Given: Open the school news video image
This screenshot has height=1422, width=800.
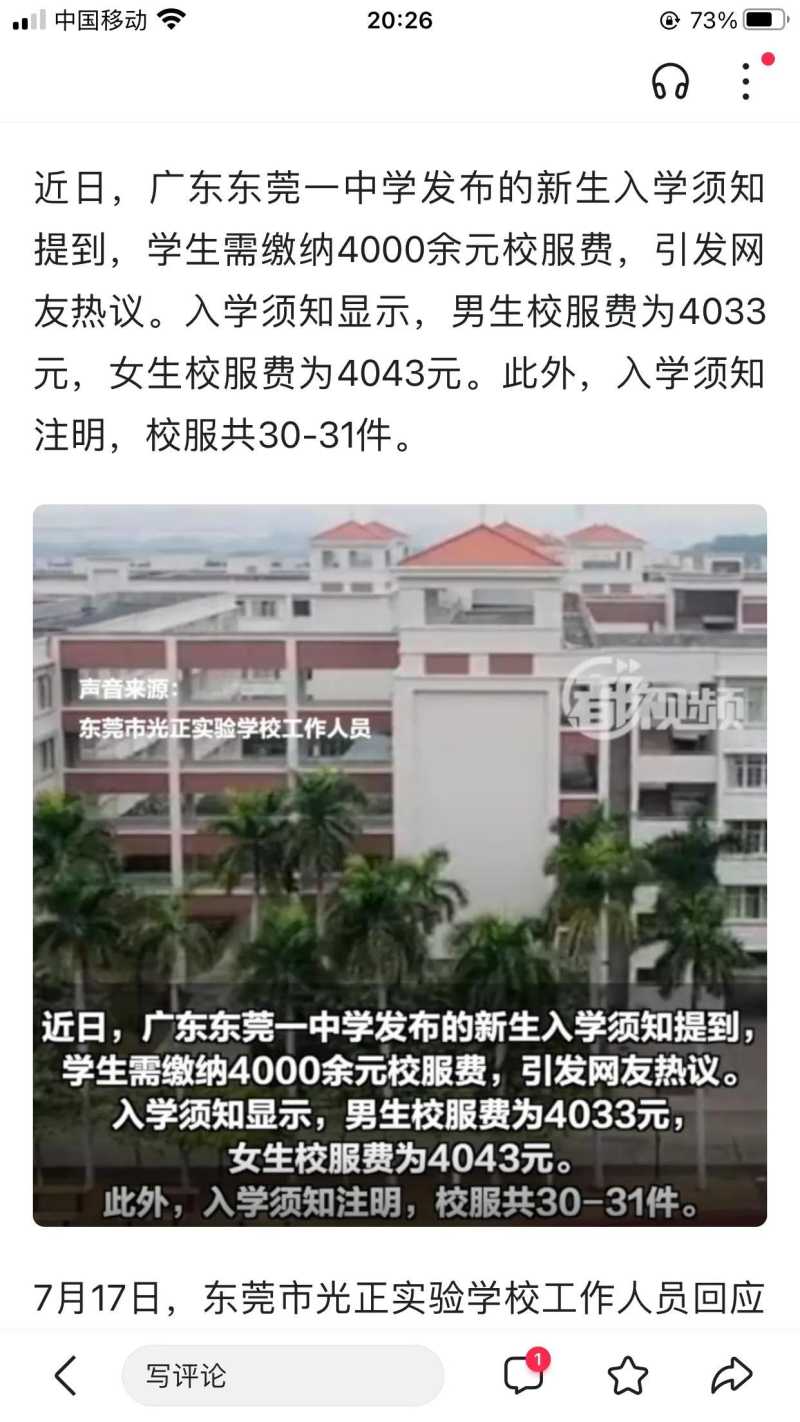Looking at the screenshot, I should 400,865.
